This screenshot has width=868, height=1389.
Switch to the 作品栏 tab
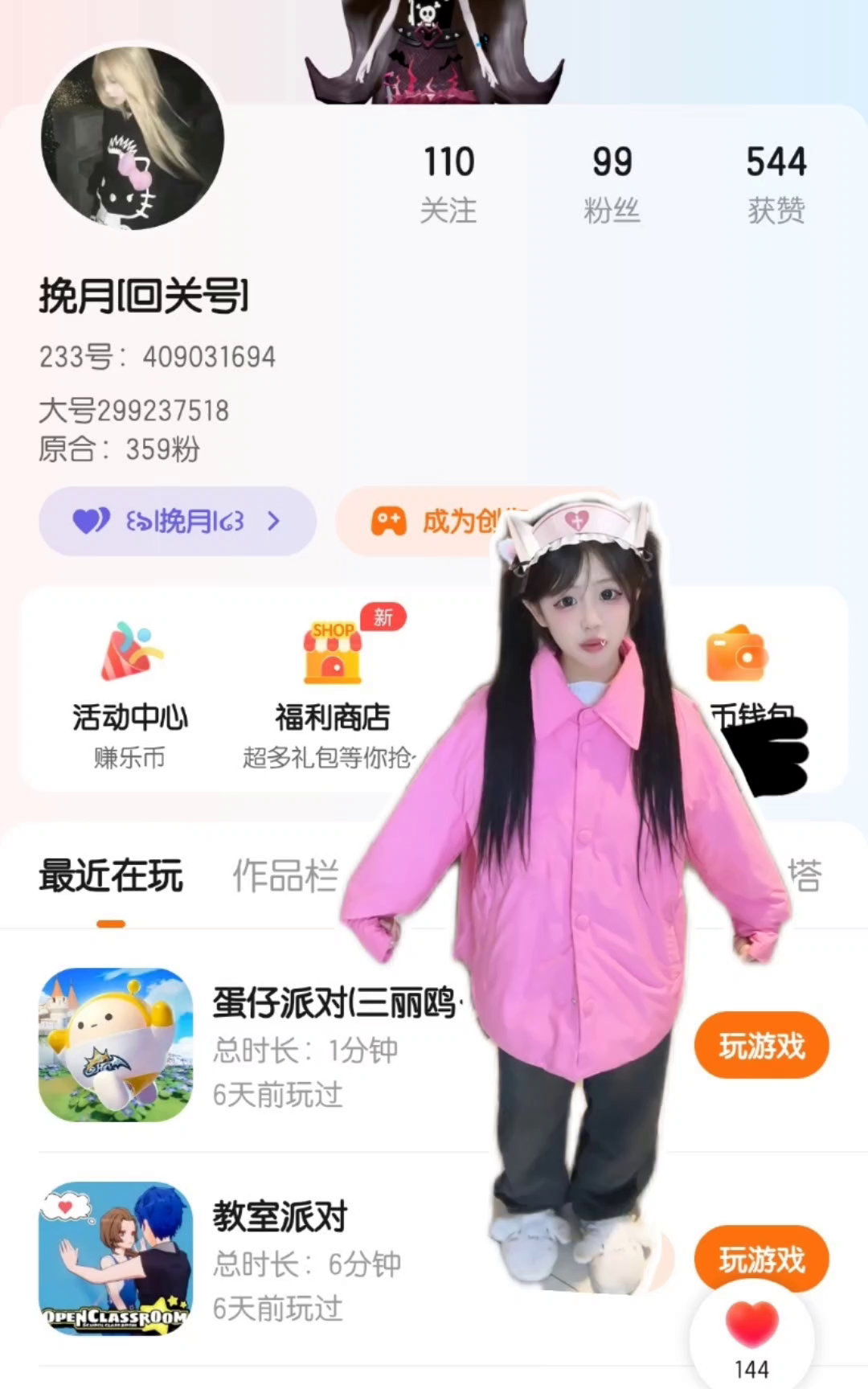pos(285,876)
